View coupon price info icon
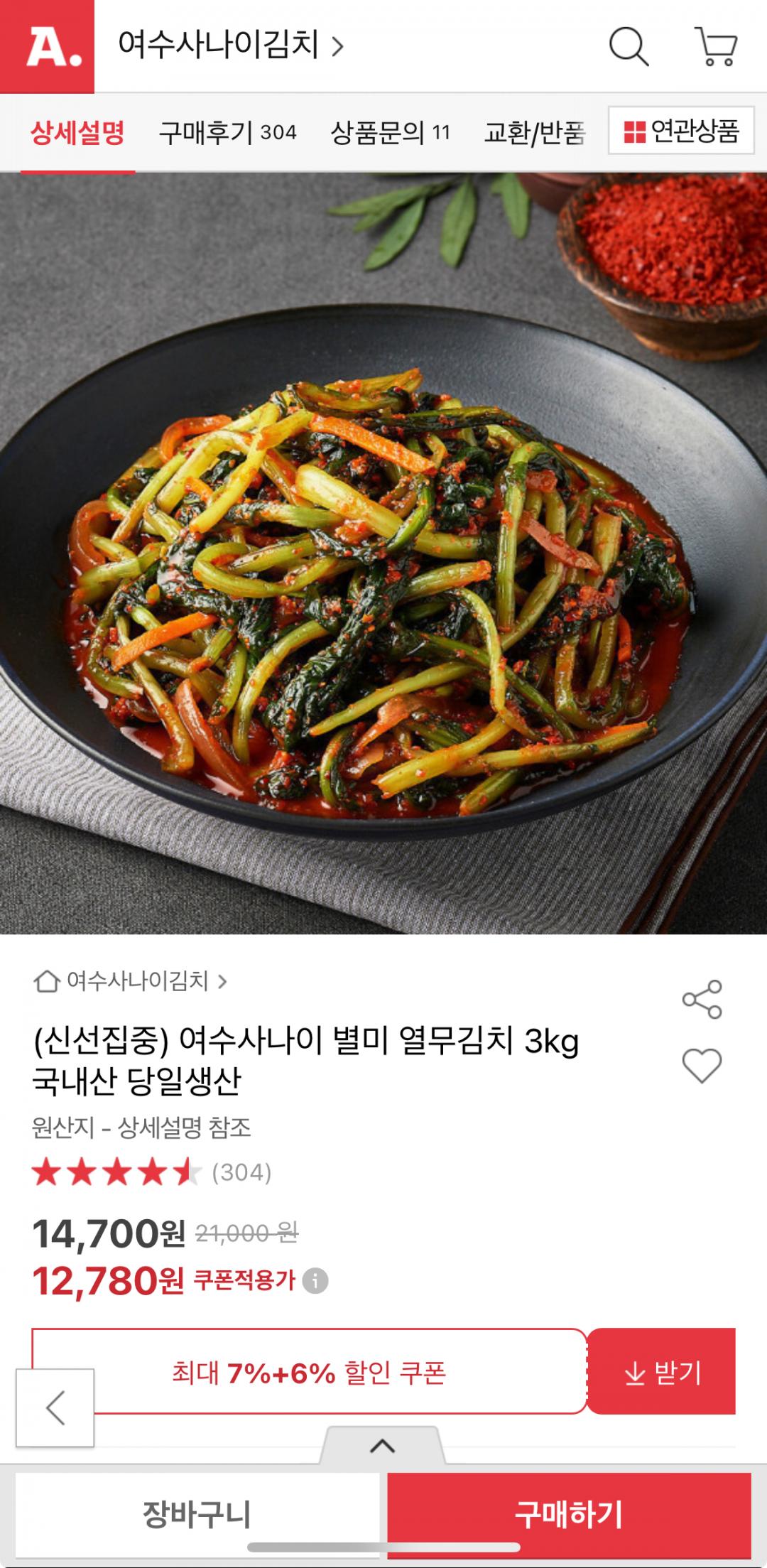 point(315,1281)
